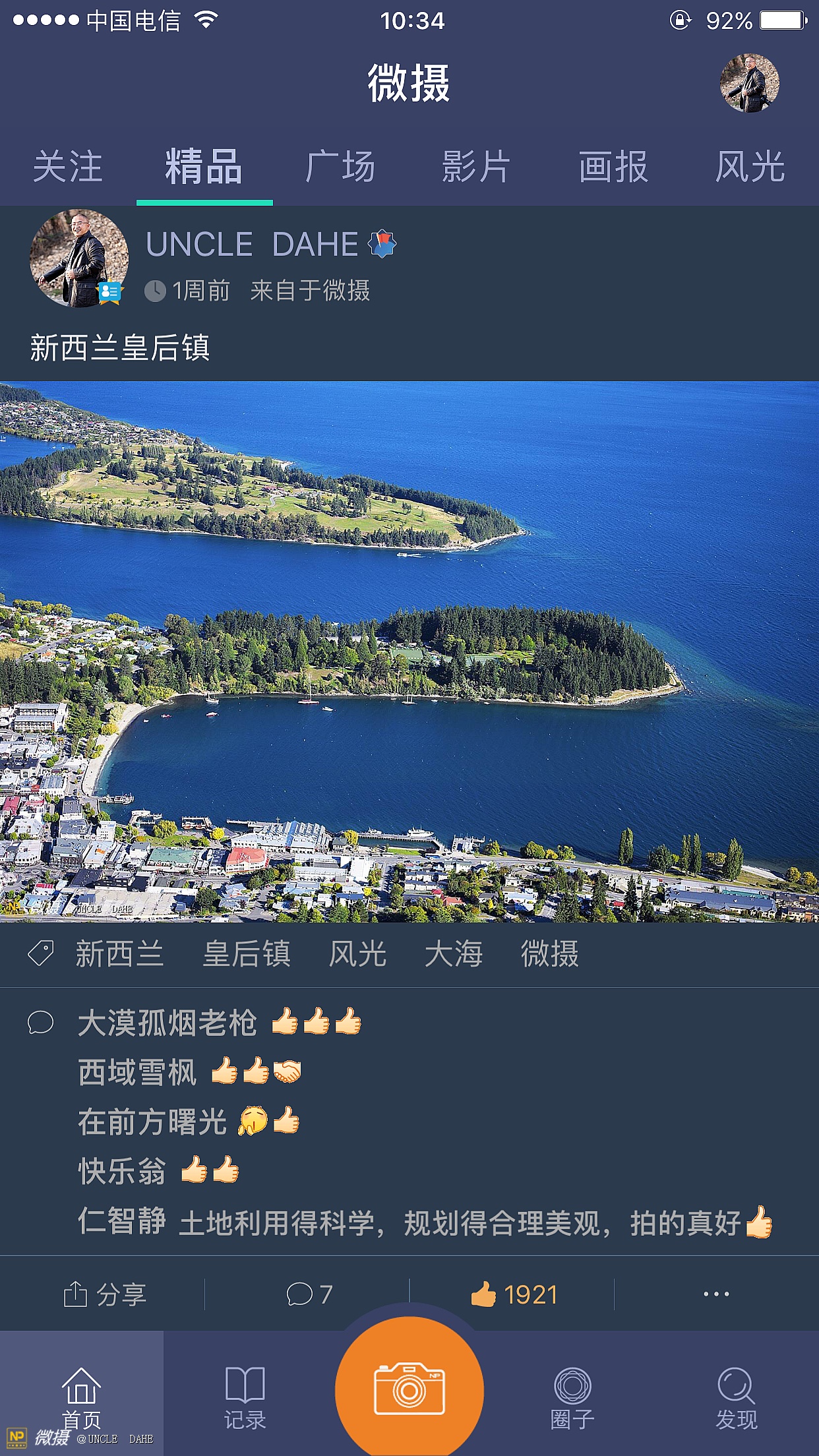
Task: Open the 7 comments on this post
Action: (x=309, y=1294)
